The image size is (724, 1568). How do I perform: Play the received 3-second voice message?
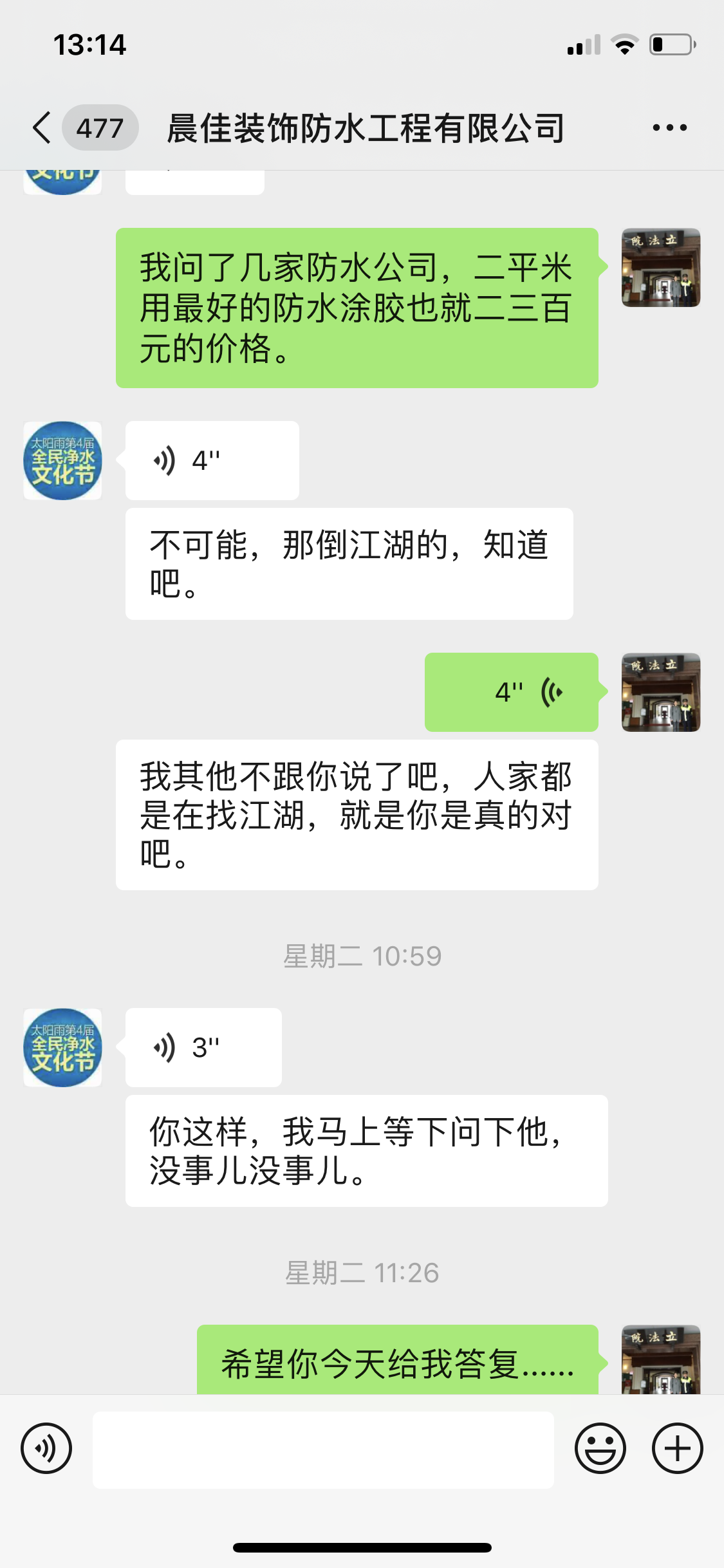point(203,1047)
